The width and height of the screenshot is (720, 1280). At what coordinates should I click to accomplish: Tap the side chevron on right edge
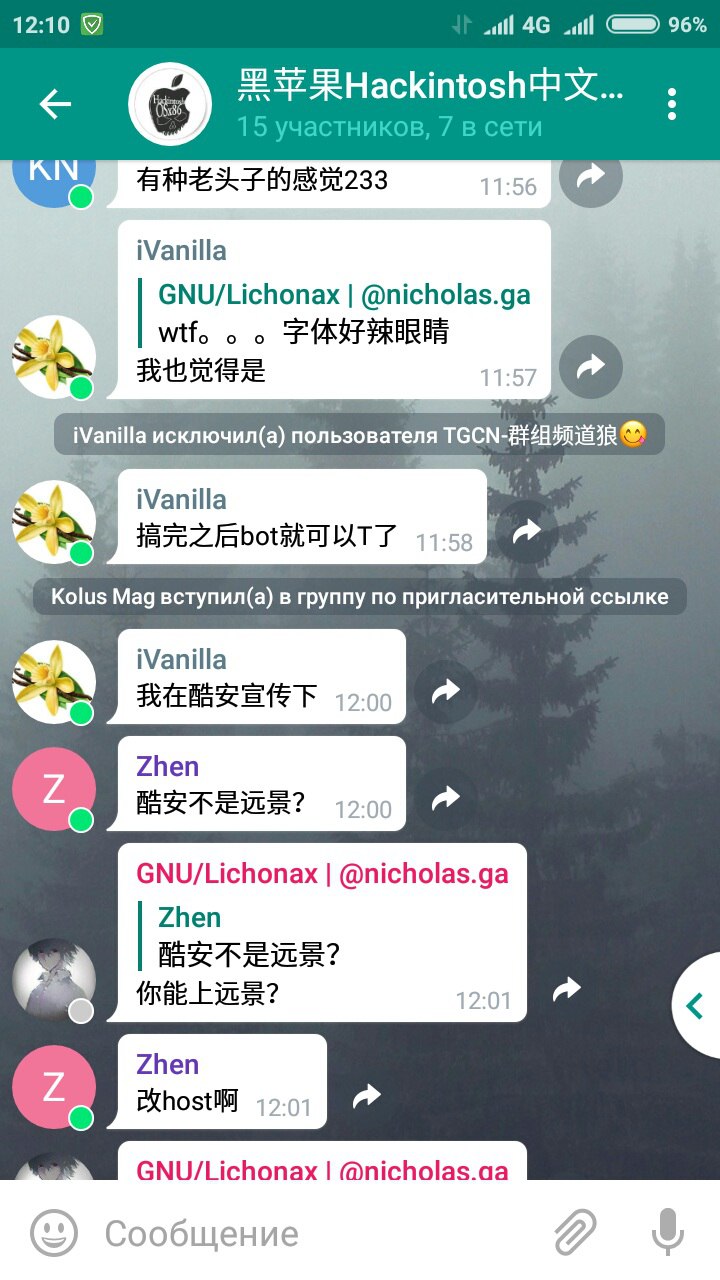(x=697, y=1005)
